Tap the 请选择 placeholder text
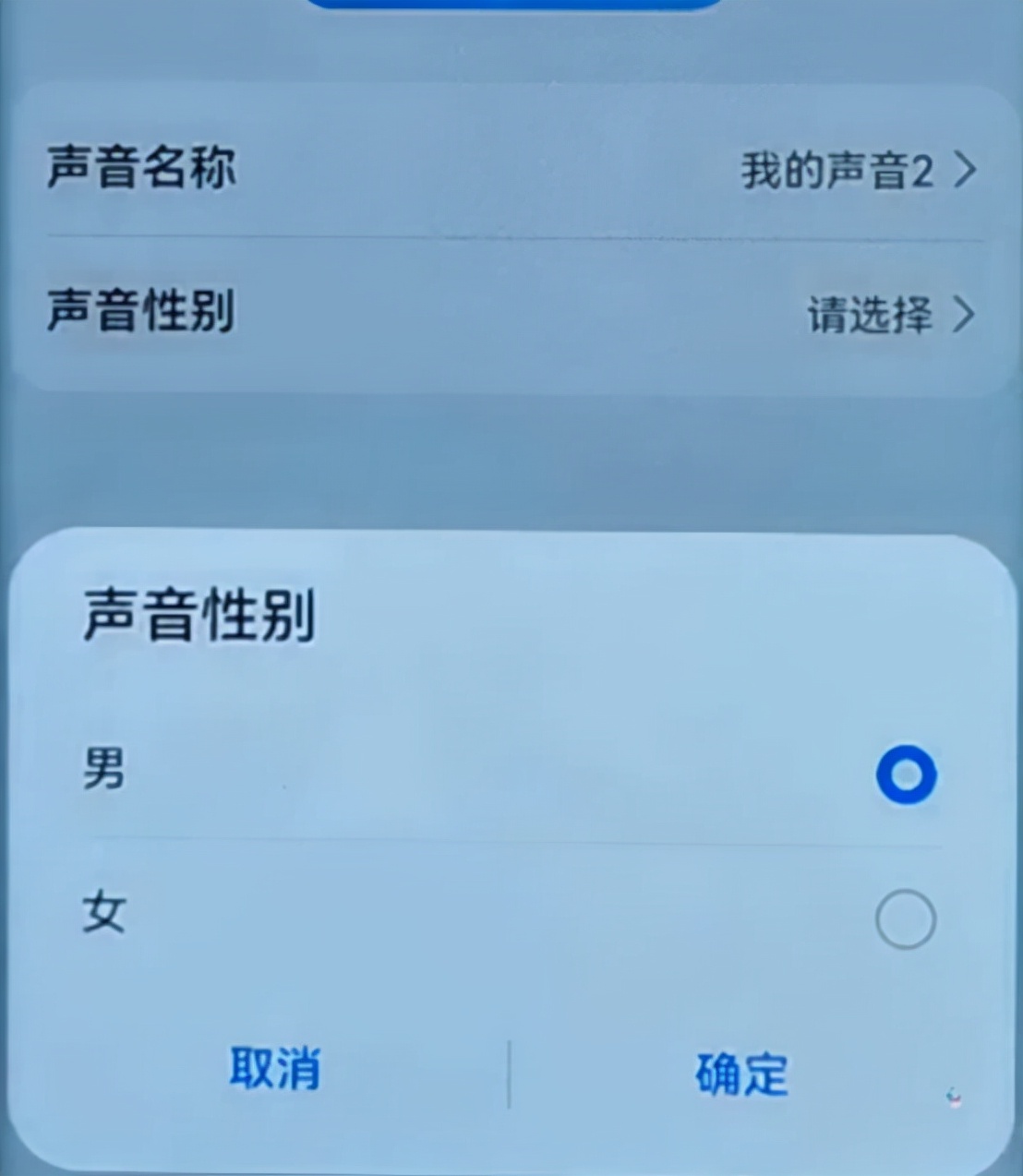The image size is (1023, 1176). click(871, 315)
